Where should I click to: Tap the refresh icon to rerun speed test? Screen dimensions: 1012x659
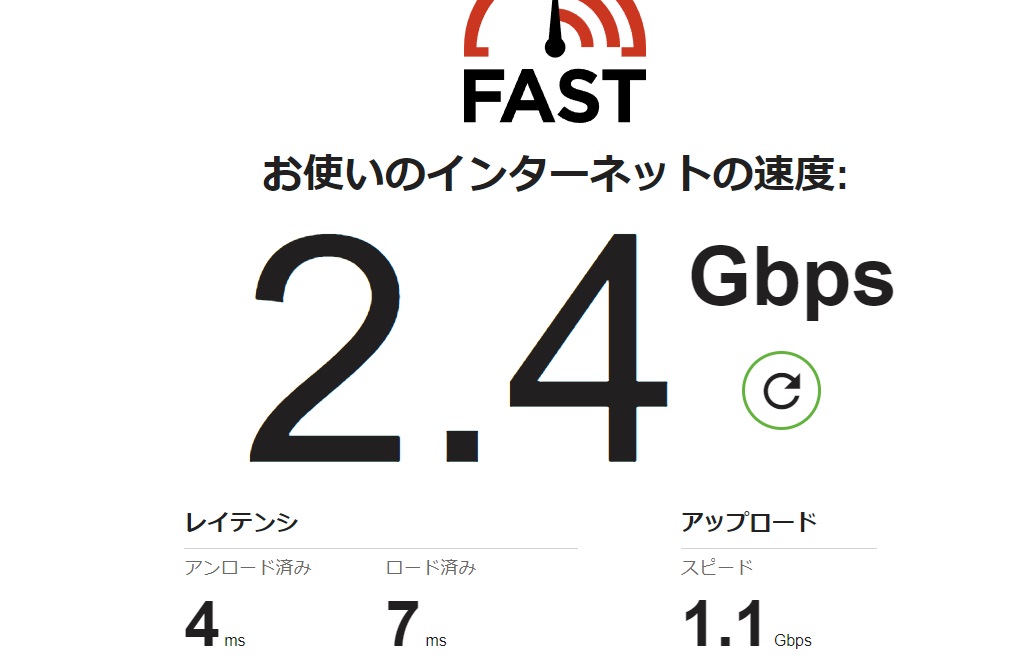pos(781,390)
